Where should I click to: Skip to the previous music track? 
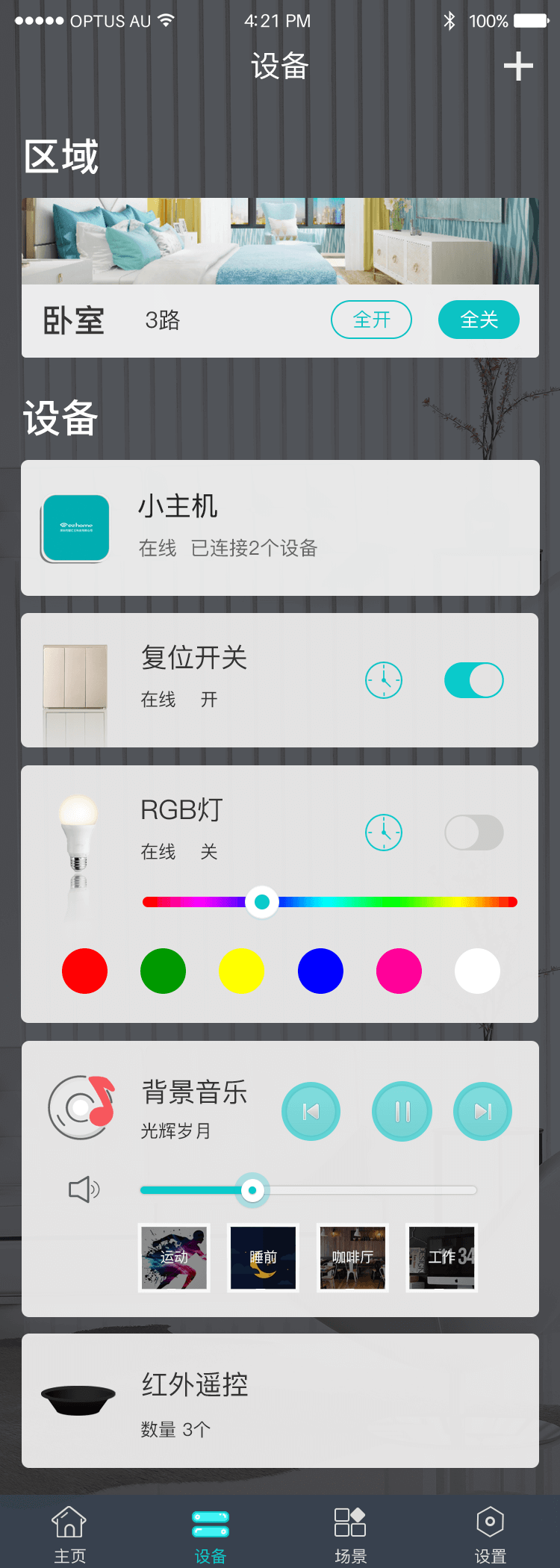[x=311, y=1112]
